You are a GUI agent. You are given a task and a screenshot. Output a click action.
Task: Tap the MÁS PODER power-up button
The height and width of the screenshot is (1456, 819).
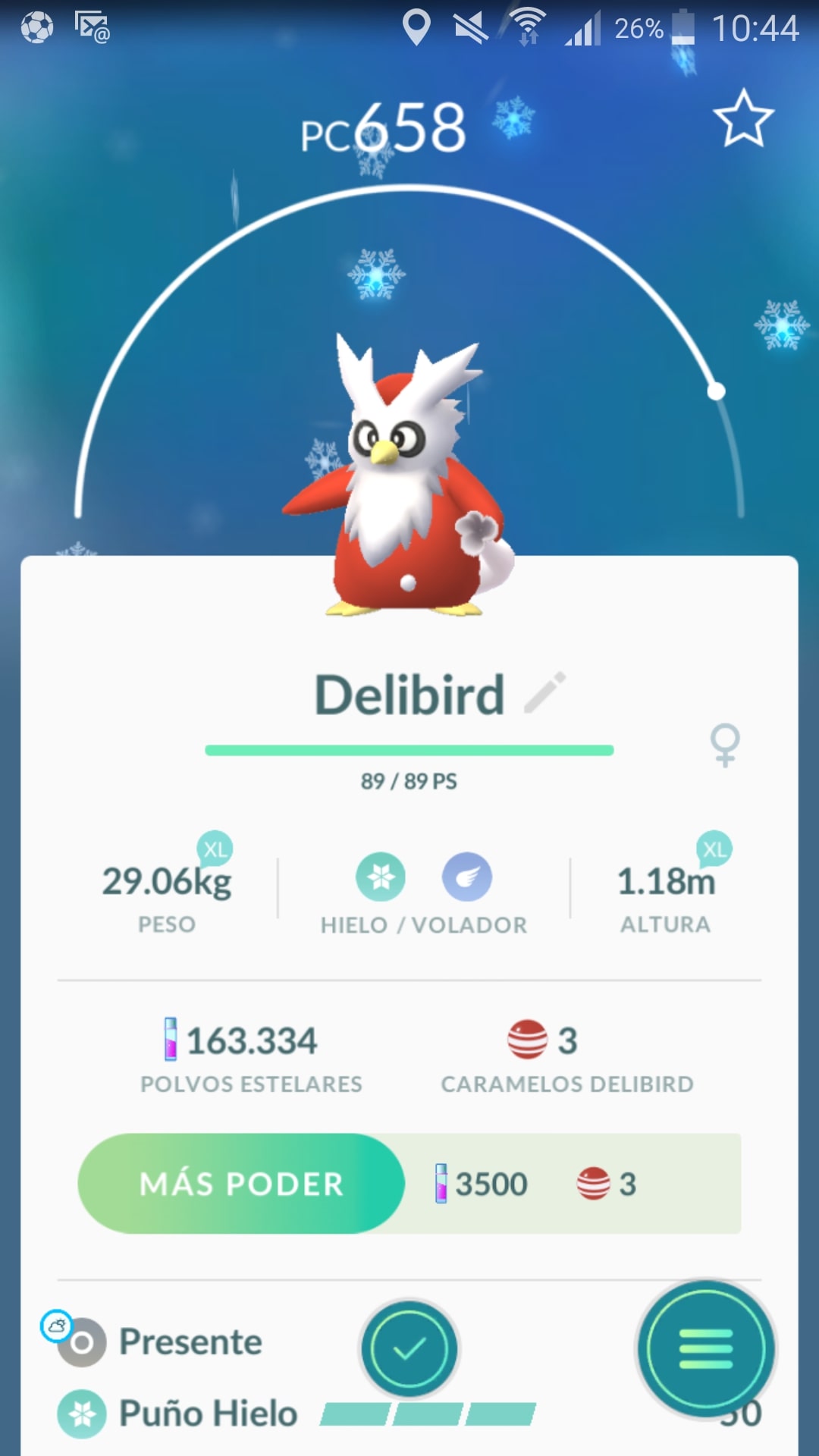tap(241, 1184)
